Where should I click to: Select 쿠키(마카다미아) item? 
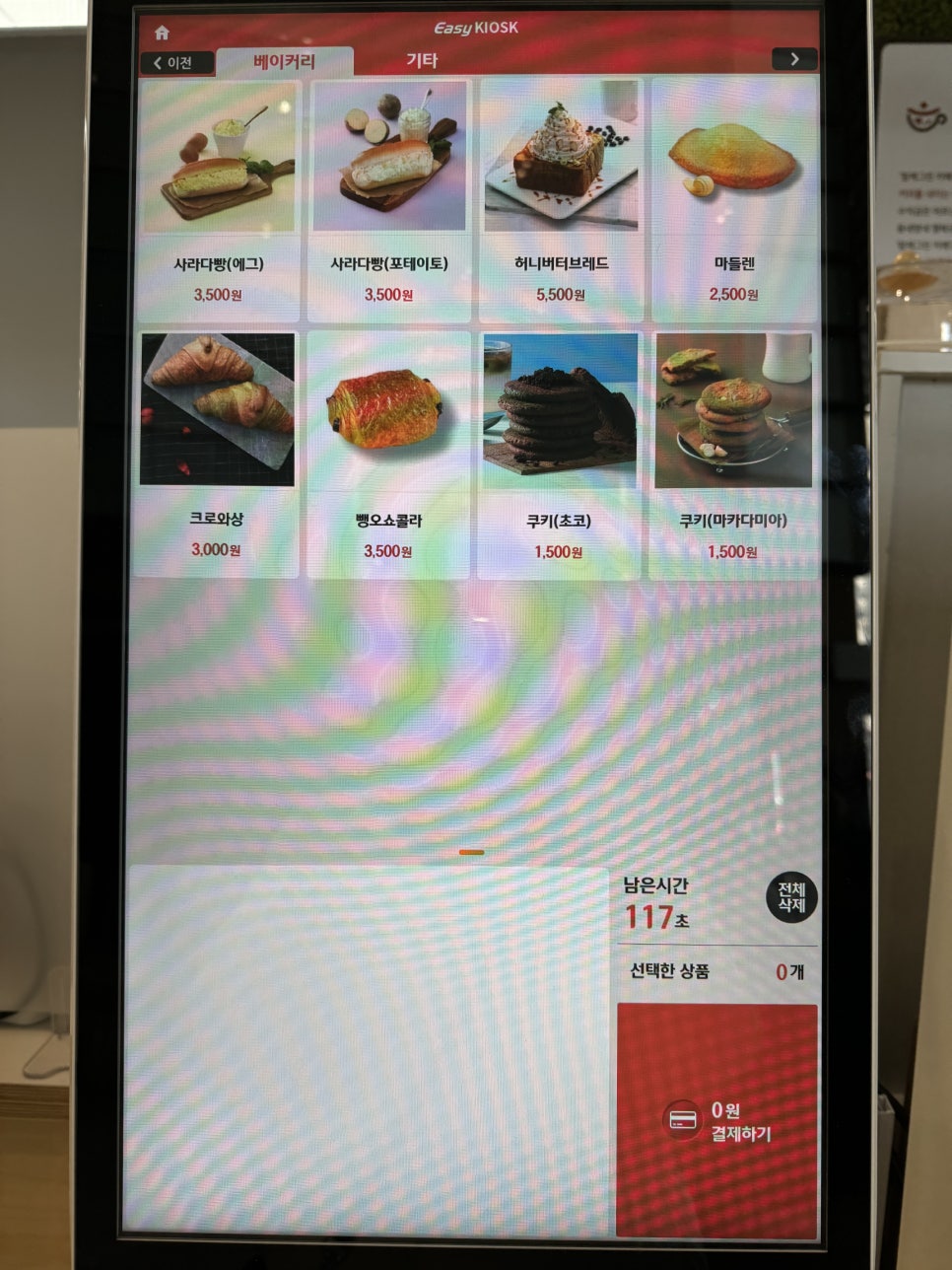733,454
